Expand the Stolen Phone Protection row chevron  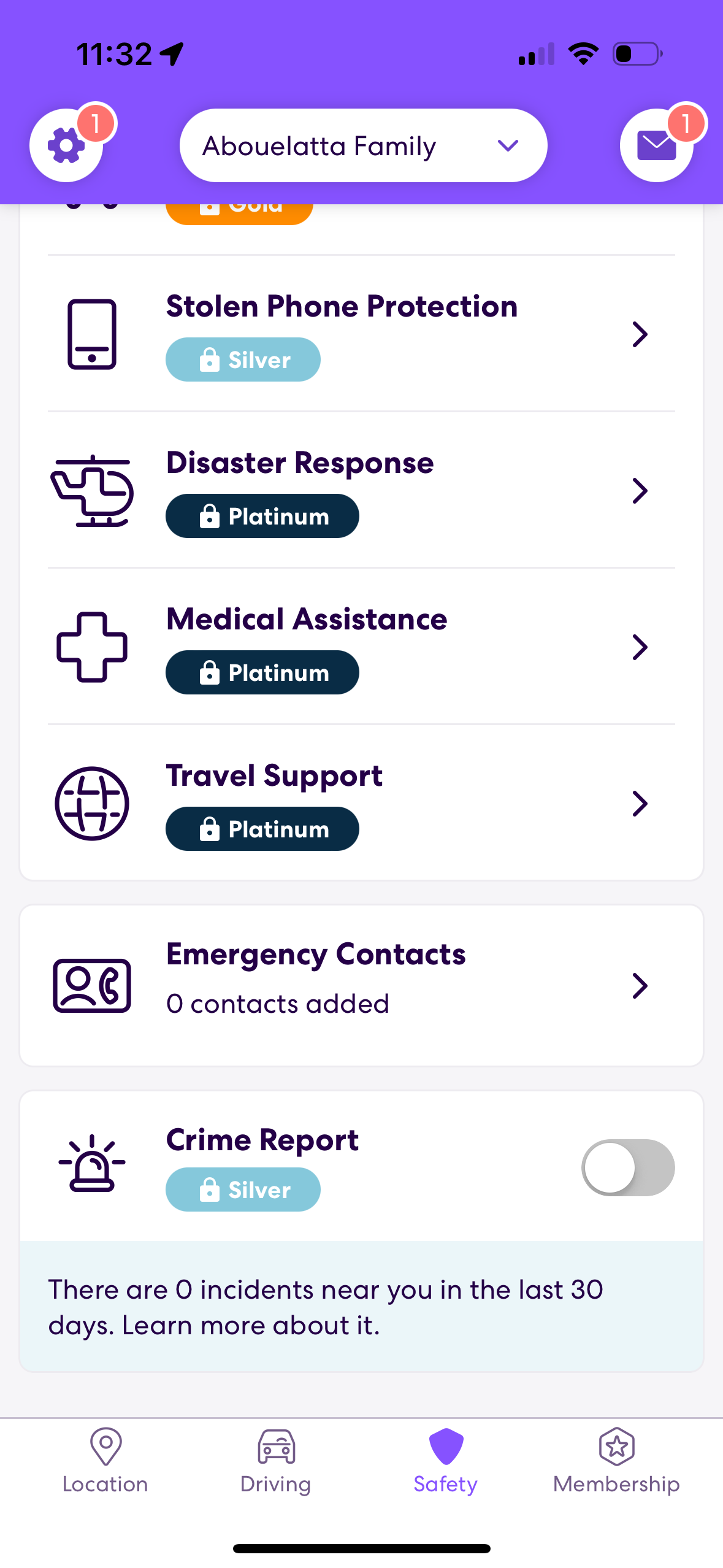640,334
